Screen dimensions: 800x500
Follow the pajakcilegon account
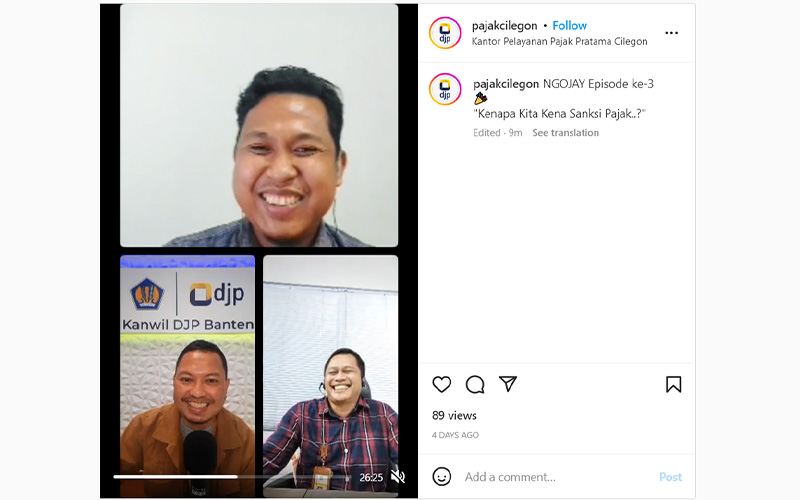[x=570, y=26]
